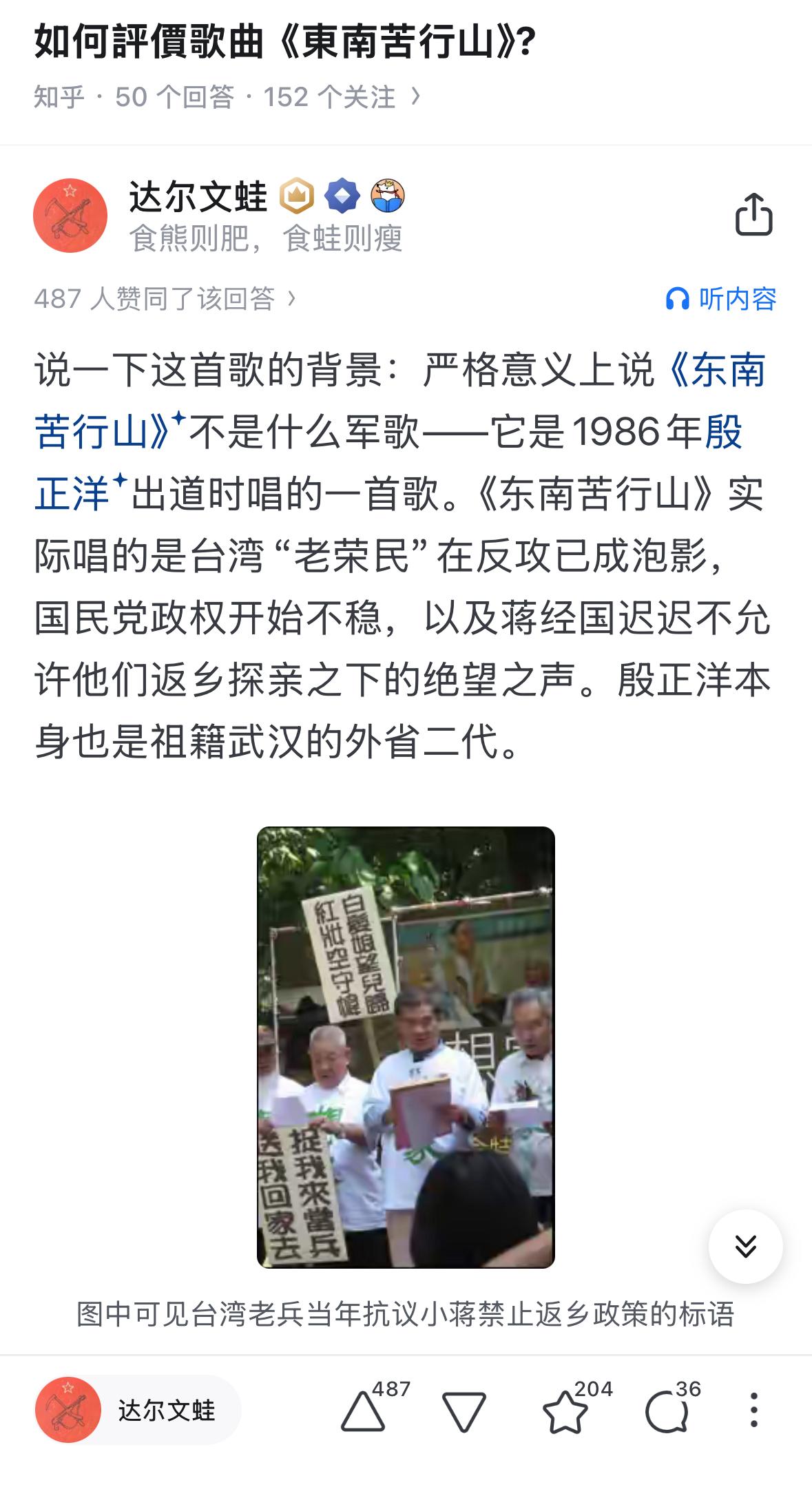This screenshot has width=812, height=1487.
Task: Open the question header with 50 个回答
Action: [227, 97]
